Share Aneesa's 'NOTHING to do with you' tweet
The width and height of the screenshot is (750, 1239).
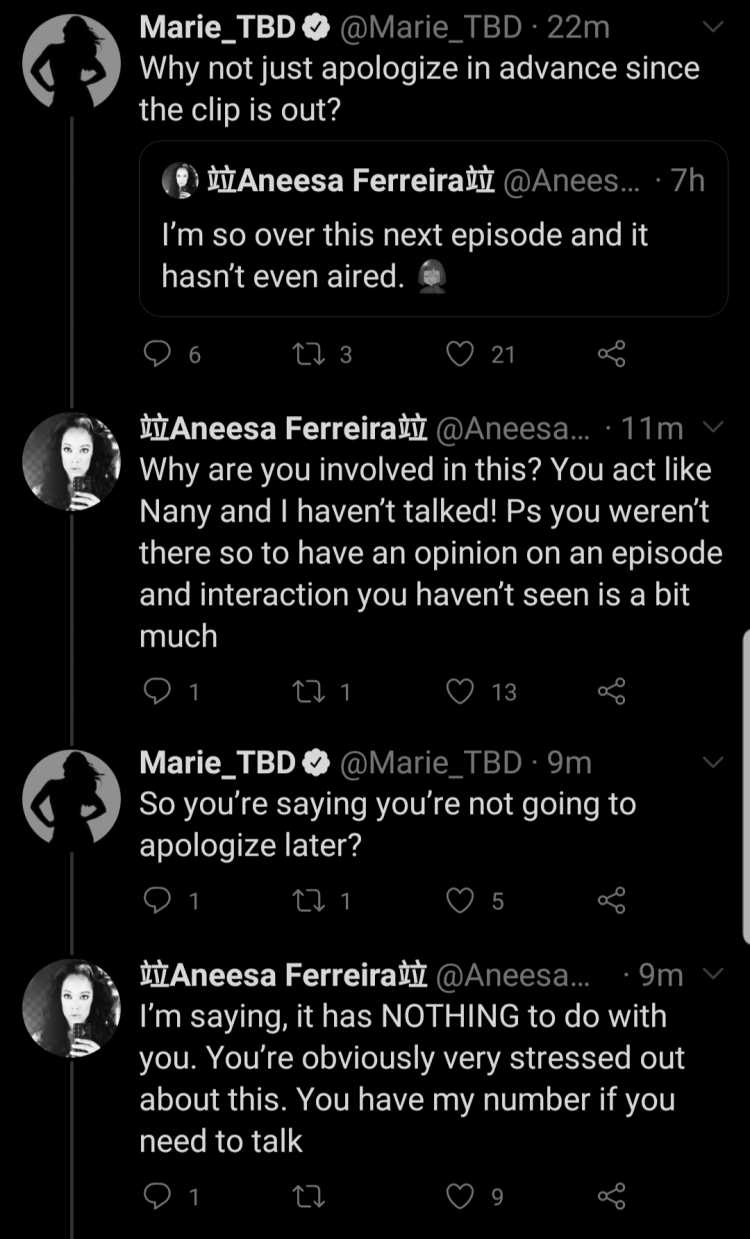[x=611, y=1196]
